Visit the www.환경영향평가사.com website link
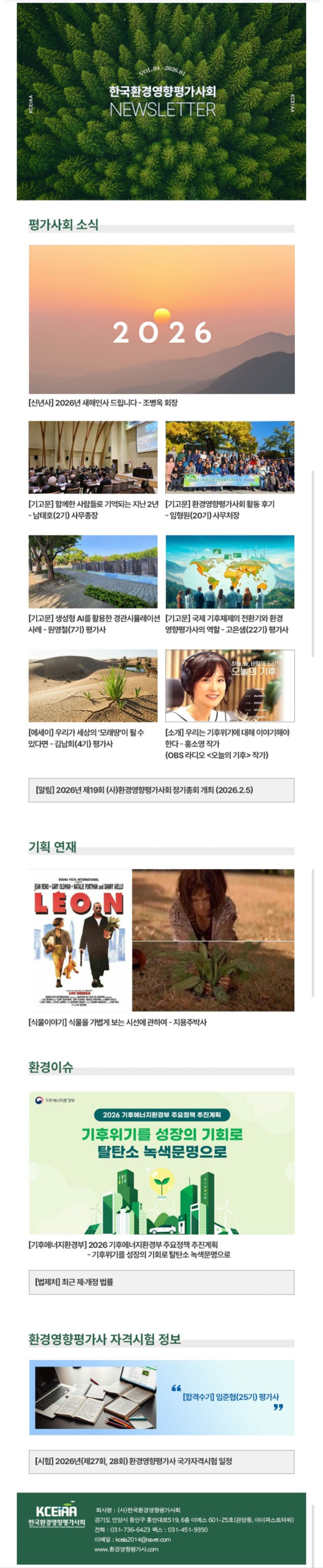323x1568 pixels. pos(126,1548)
